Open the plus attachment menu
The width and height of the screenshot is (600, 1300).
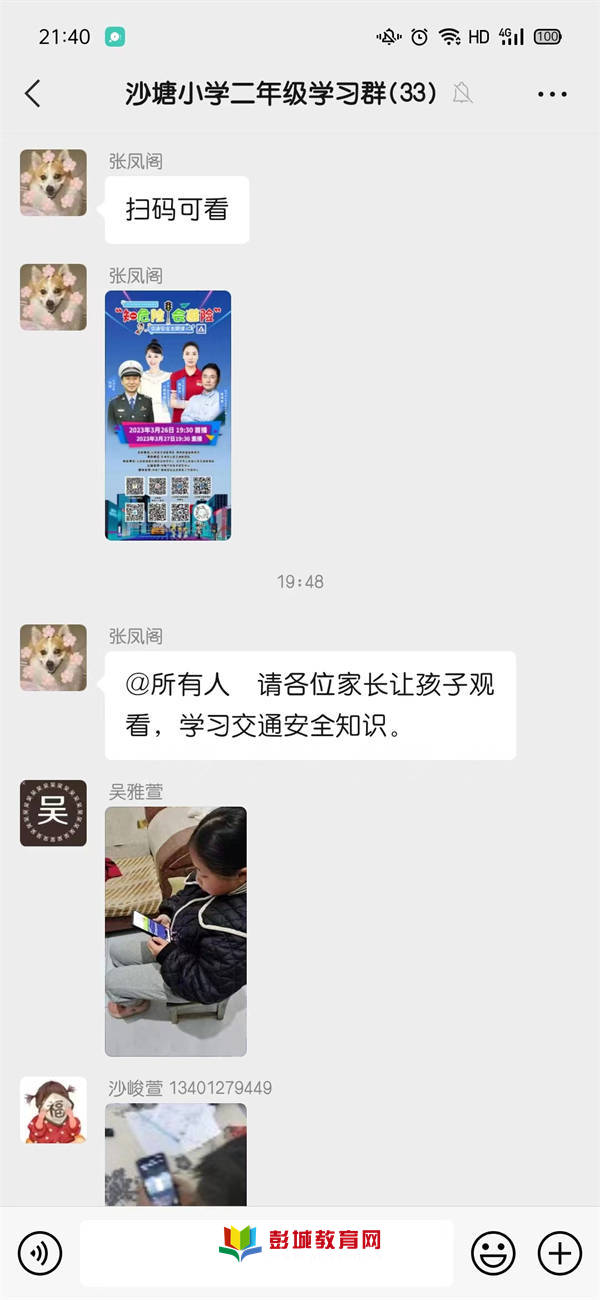point(559,1253)
